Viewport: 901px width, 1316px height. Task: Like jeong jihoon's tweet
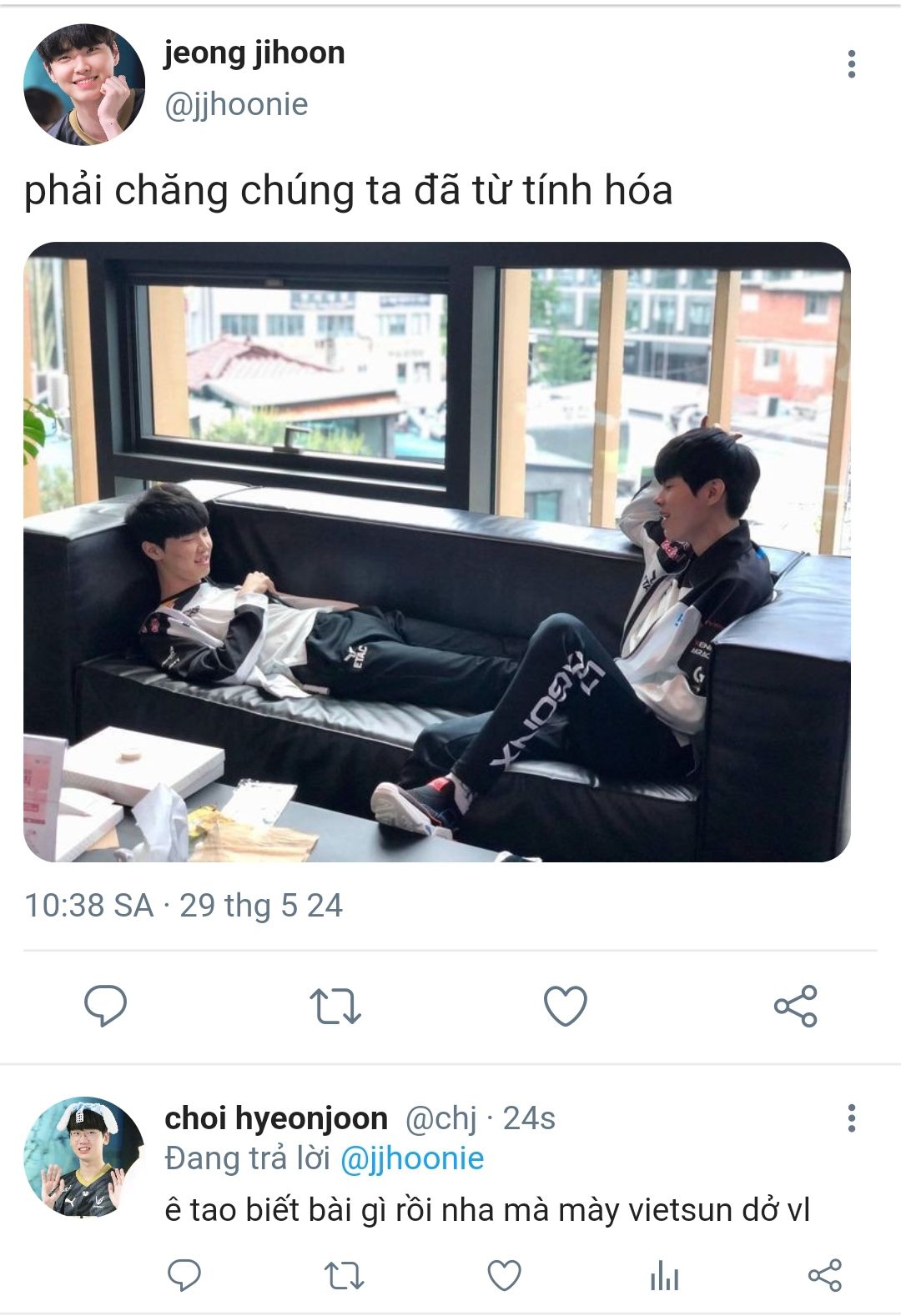(x=566, y=1006)
